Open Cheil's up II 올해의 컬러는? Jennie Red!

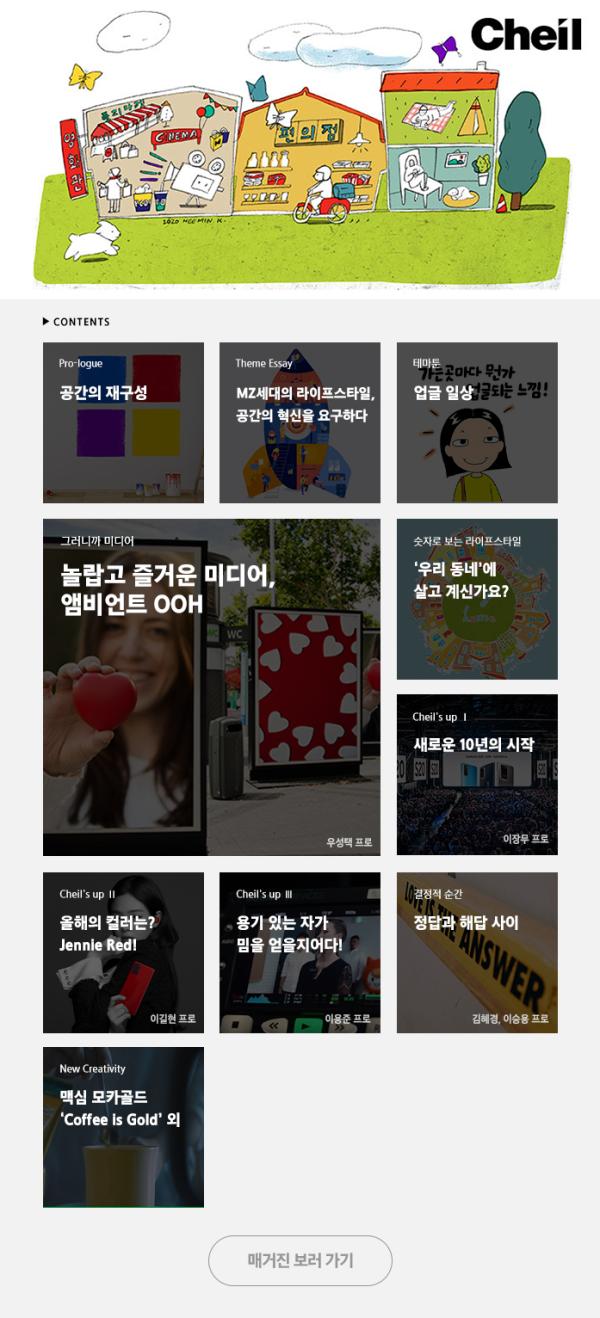(123, 952)
